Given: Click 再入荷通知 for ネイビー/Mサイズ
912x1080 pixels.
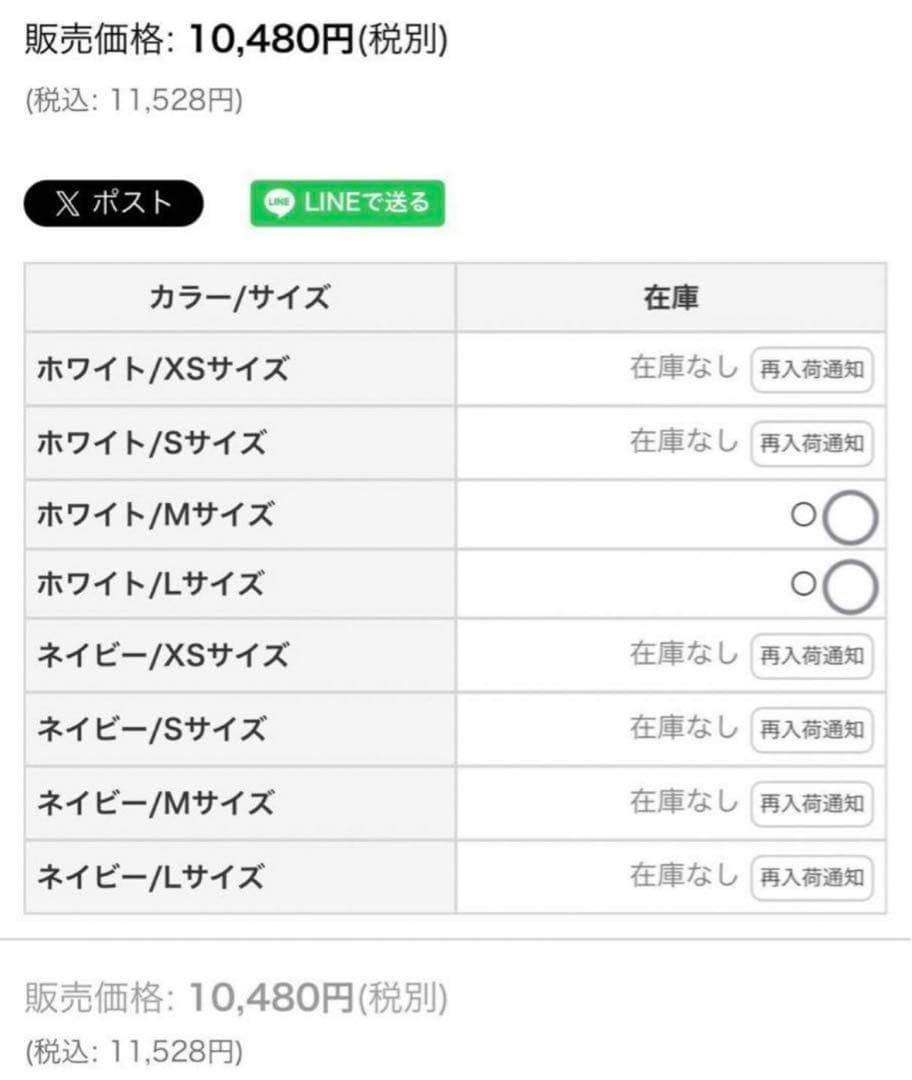Looking at the screenshot, I should [x=812, y=802].
